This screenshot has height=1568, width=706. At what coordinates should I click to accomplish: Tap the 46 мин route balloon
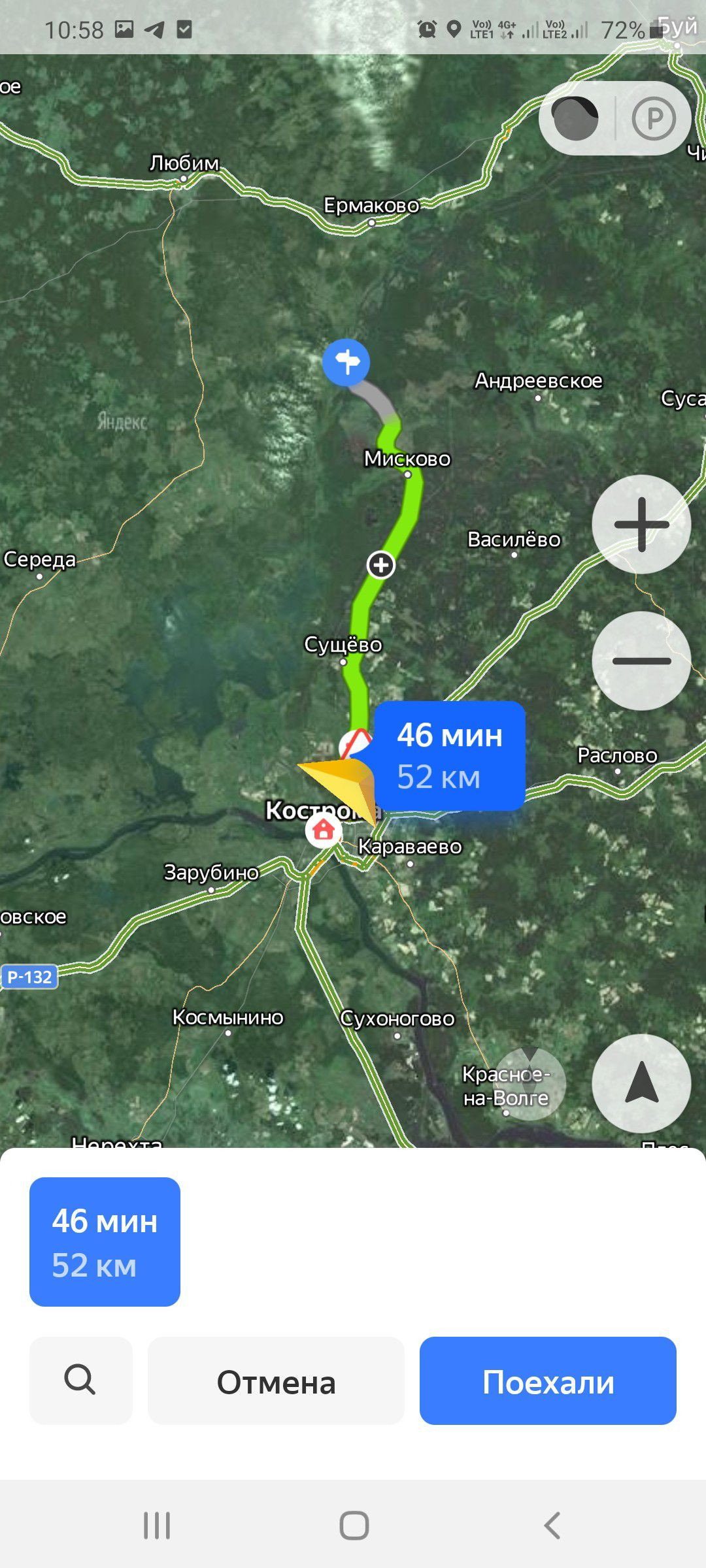coord(450,756)
